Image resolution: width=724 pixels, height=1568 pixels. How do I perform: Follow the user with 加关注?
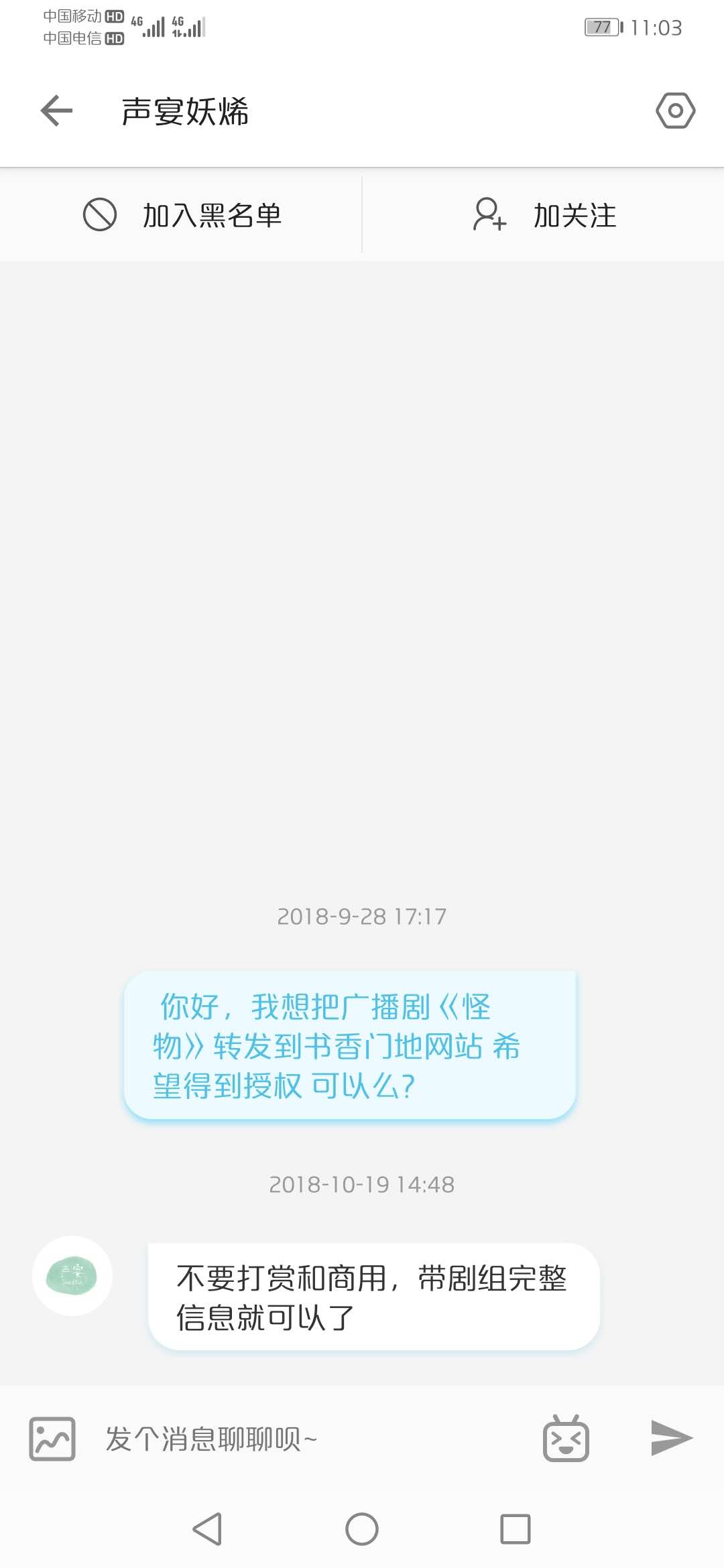pos(544,215)
